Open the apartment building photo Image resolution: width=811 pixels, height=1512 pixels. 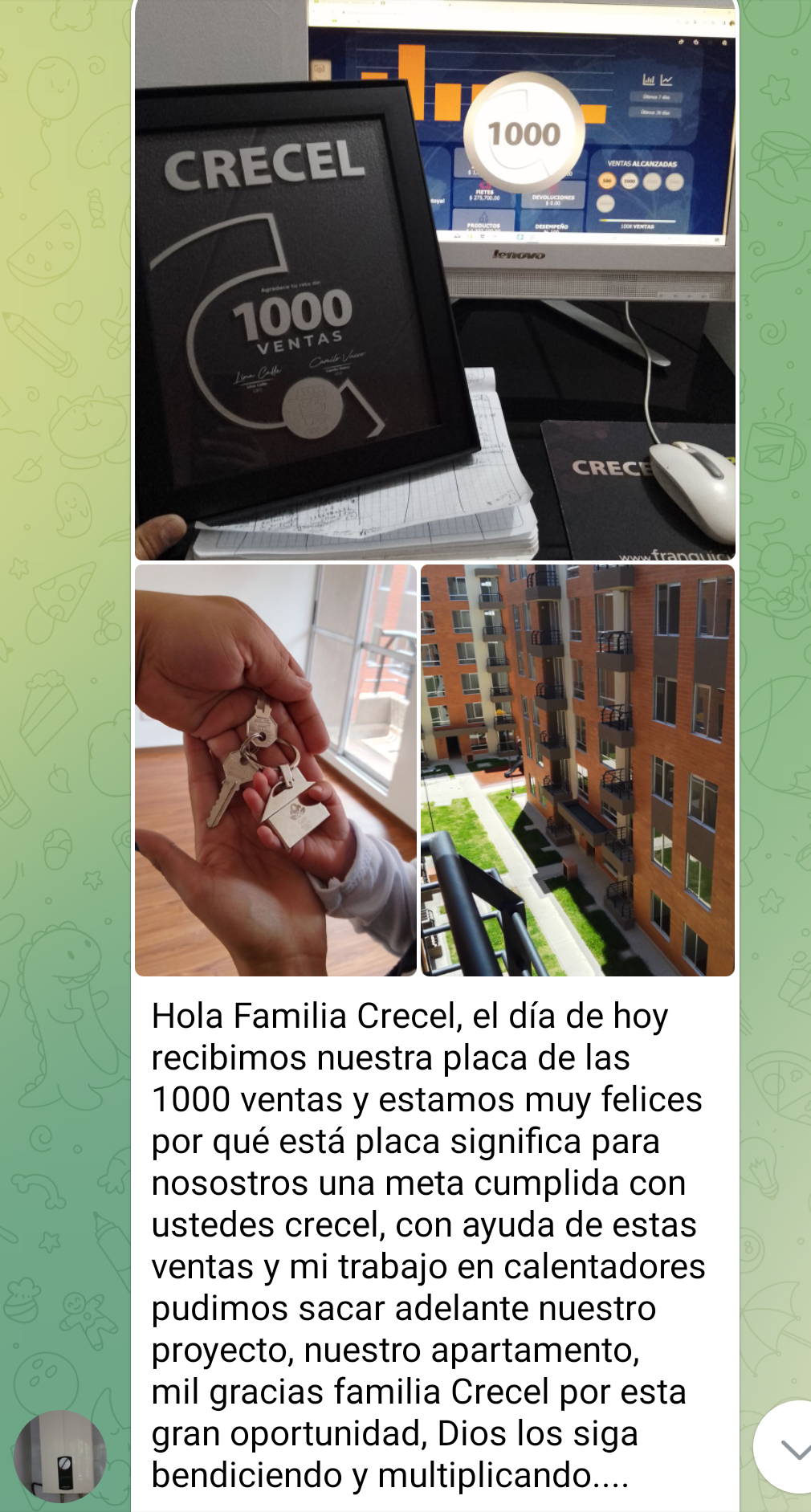pyautogui.click(x=577, y=770)
